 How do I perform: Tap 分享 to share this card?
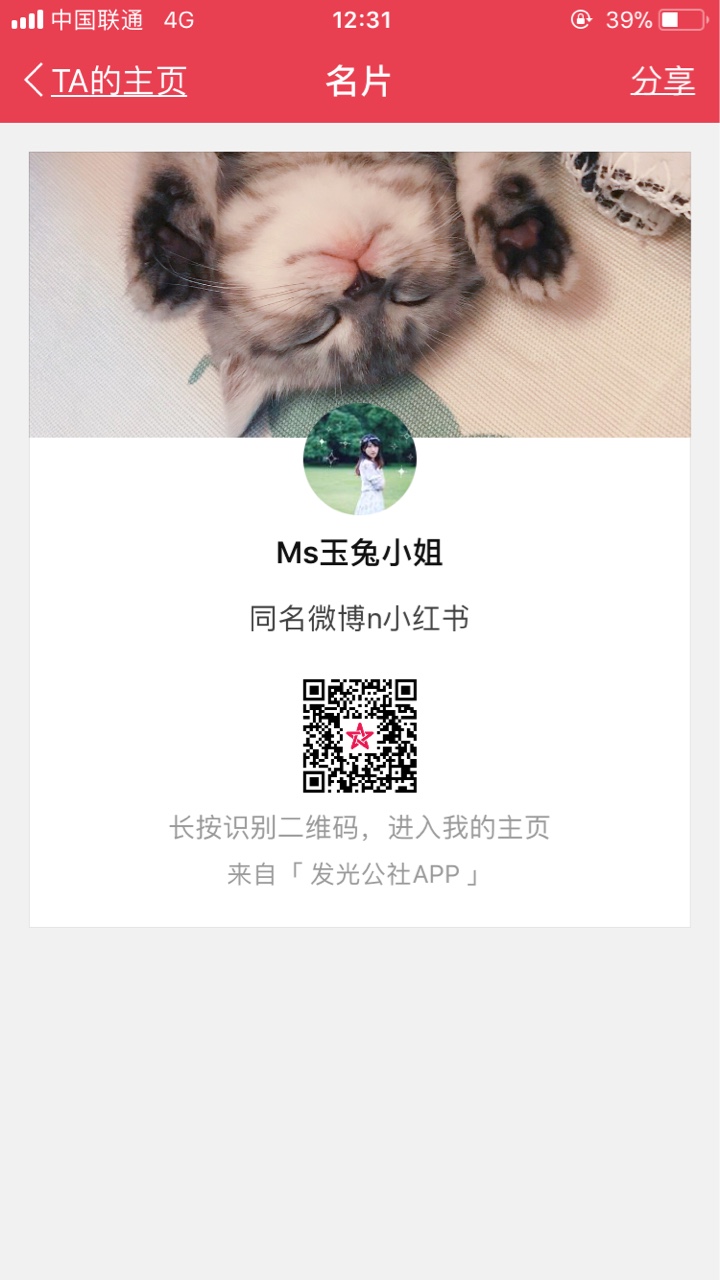[662, 81]
